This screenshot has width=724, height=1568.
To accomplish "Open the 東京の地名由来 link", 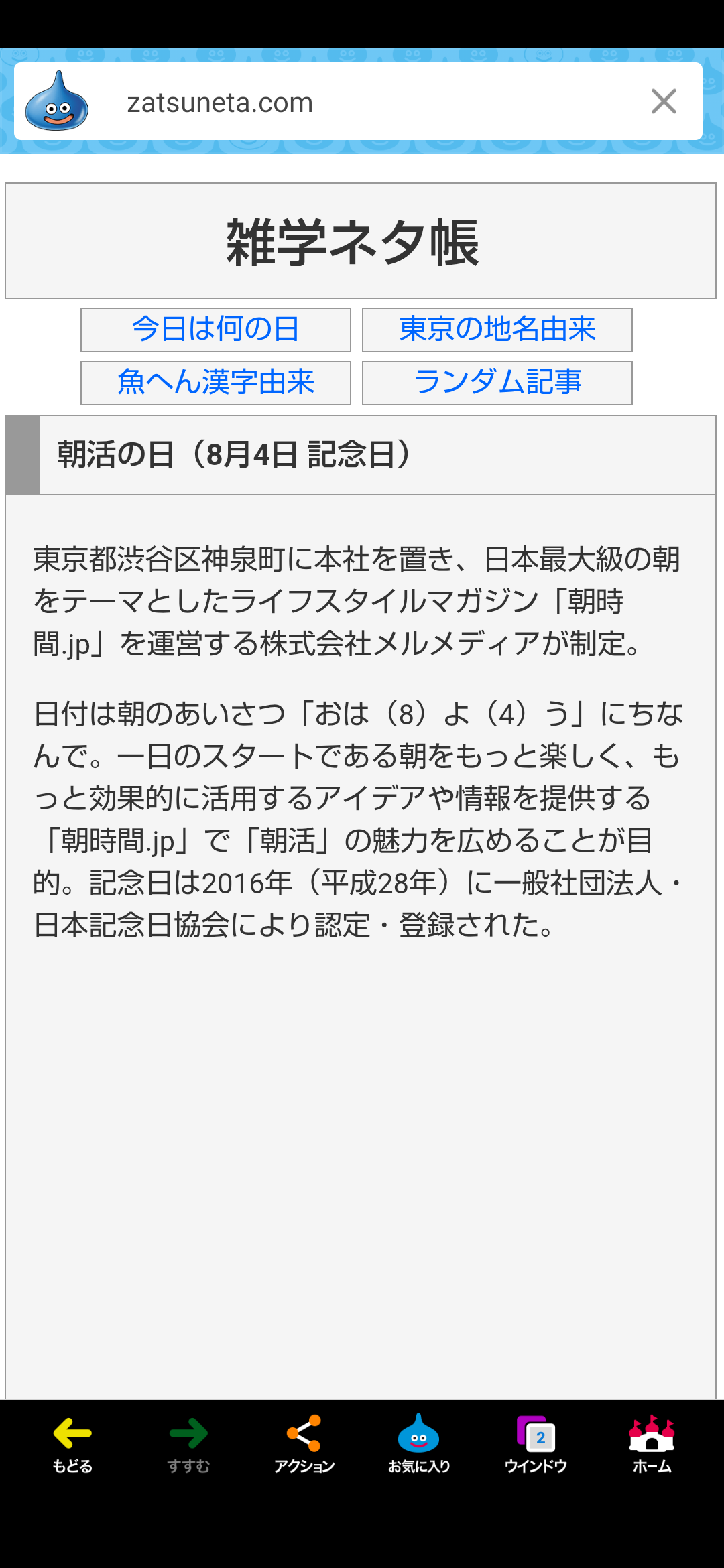I will tap(497, 330).
